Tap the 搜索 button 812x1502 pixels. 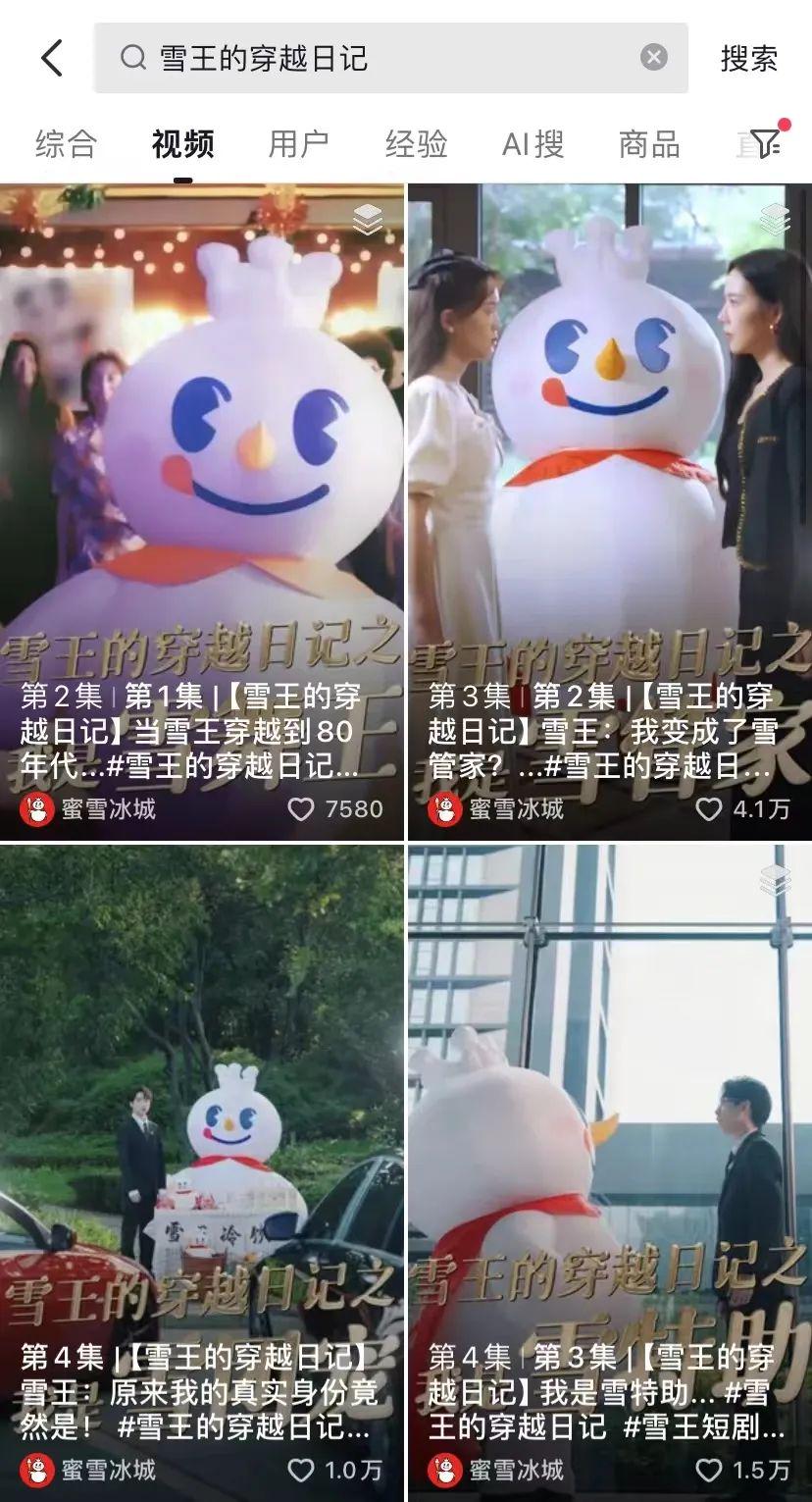pyautogui.click(x=749, y=59)
